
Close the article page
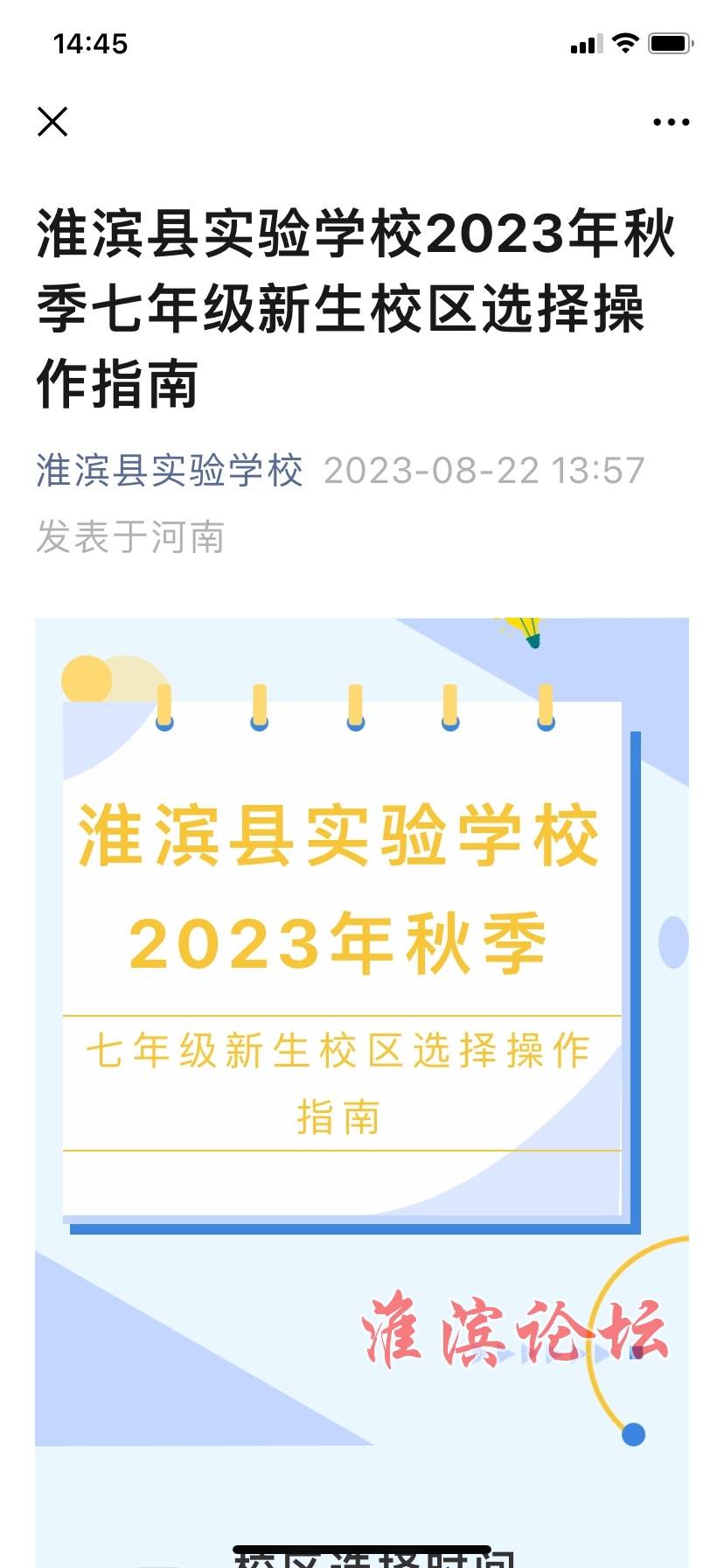(x=52, y=122)
